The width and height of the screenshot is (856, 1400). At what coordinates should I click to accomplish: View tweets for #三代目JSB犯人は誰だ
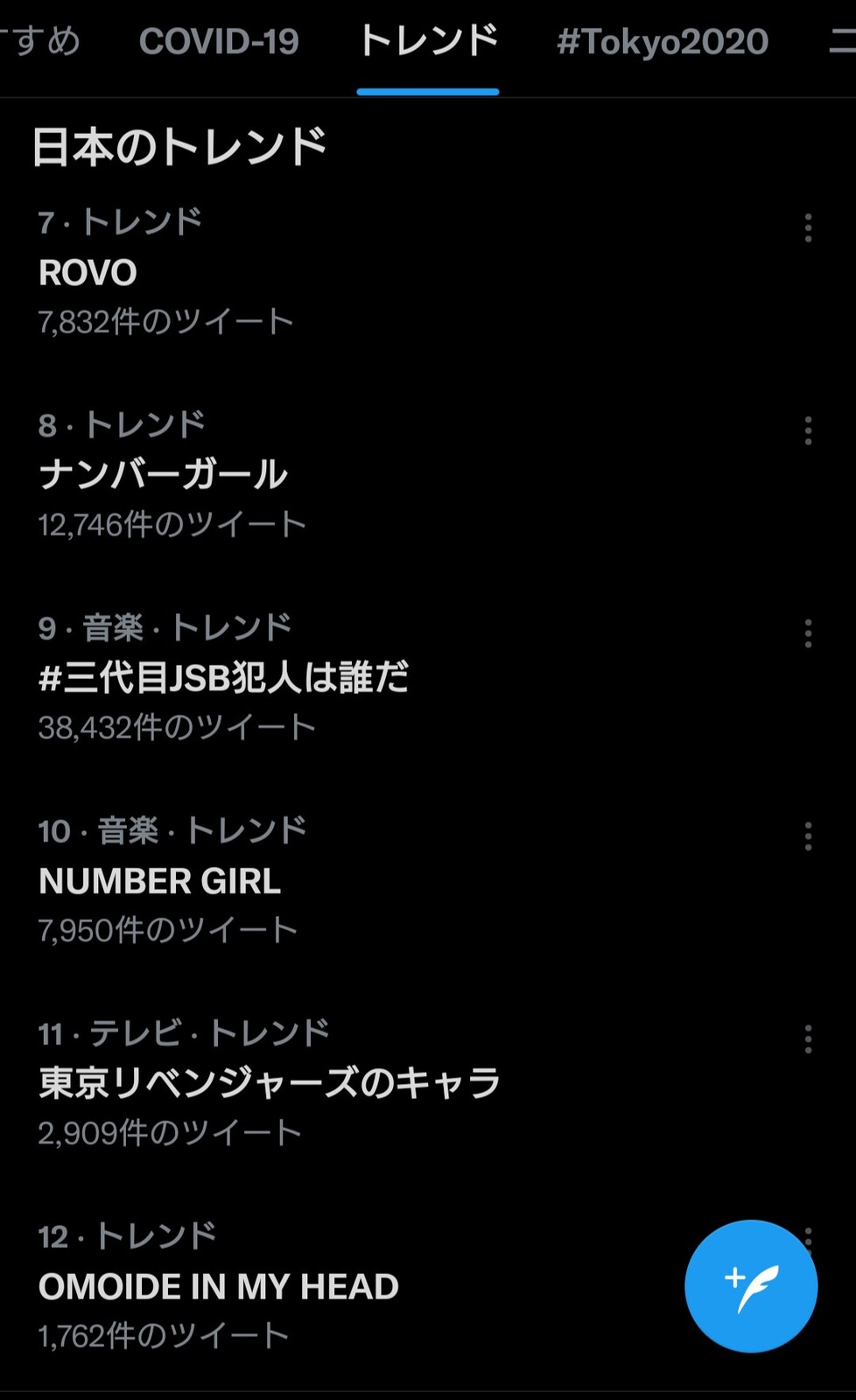point(428,677)
